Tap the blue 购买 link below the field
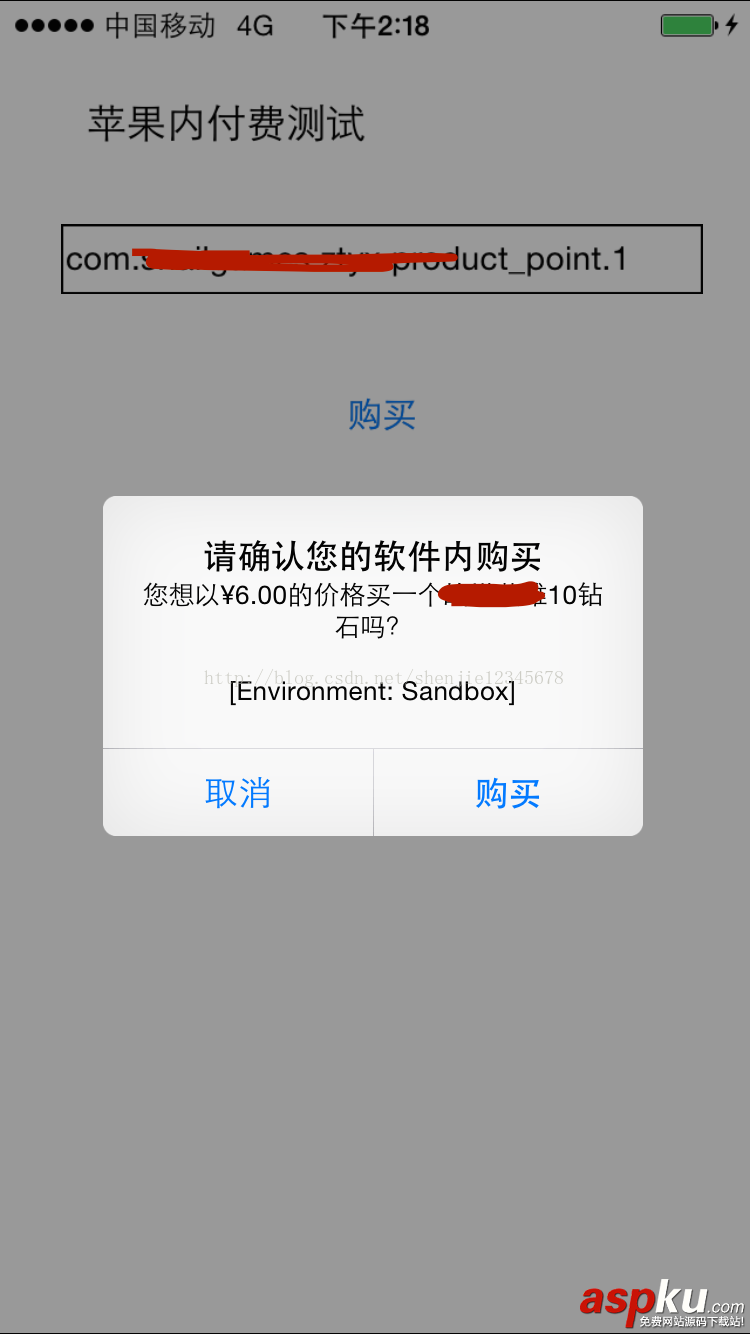 pos(381,416)
